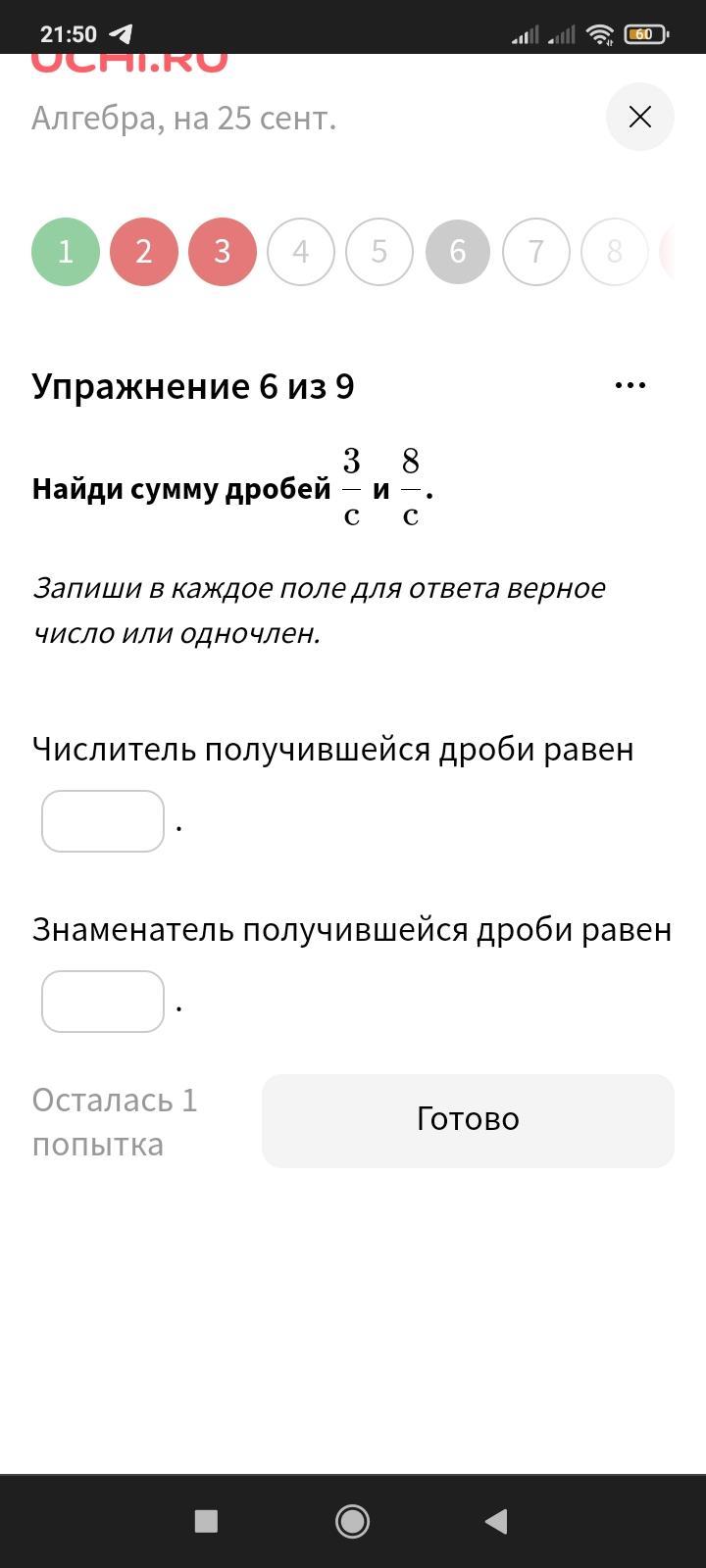Tap the system back button
Screen dimensions: 706x1568
pyautogui.click(x=496, y=1521)
